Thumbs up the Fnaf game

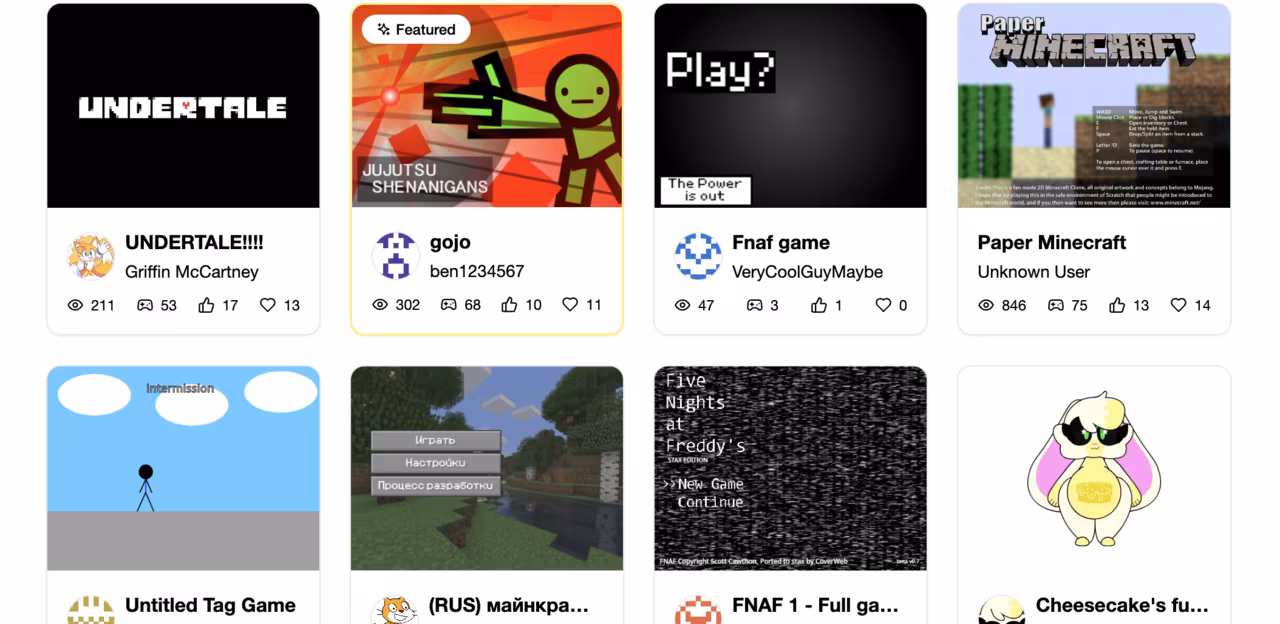coord(819,305)
